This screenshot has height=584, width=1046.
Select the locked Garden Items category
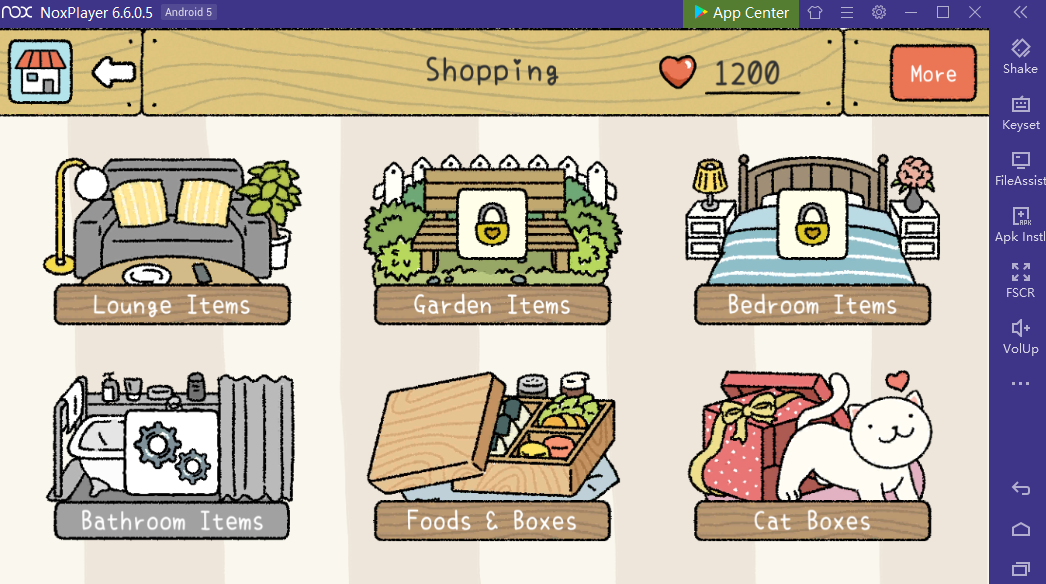(x=491, y=240)
